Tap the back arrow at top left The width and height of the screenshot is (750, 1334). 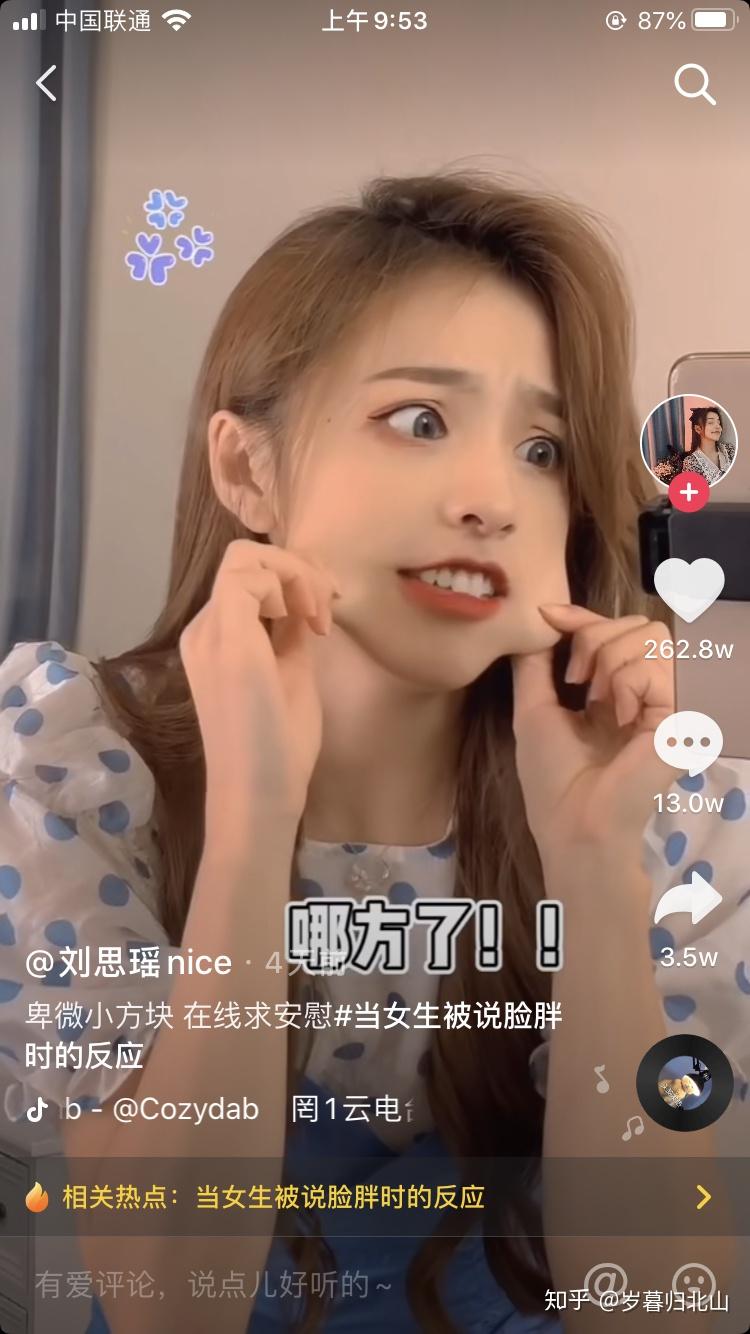tap(45, 84)
